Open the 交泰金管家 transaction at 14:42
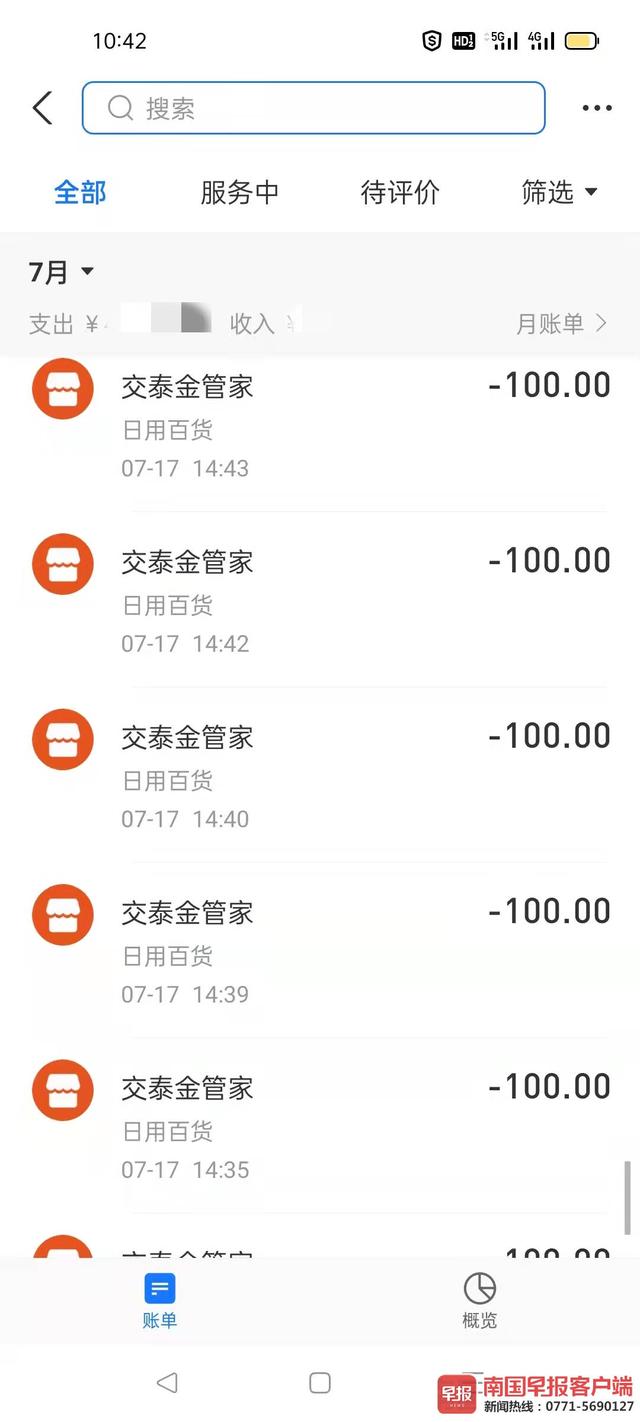The image size is (640, 1422). (x=320, y=599)
